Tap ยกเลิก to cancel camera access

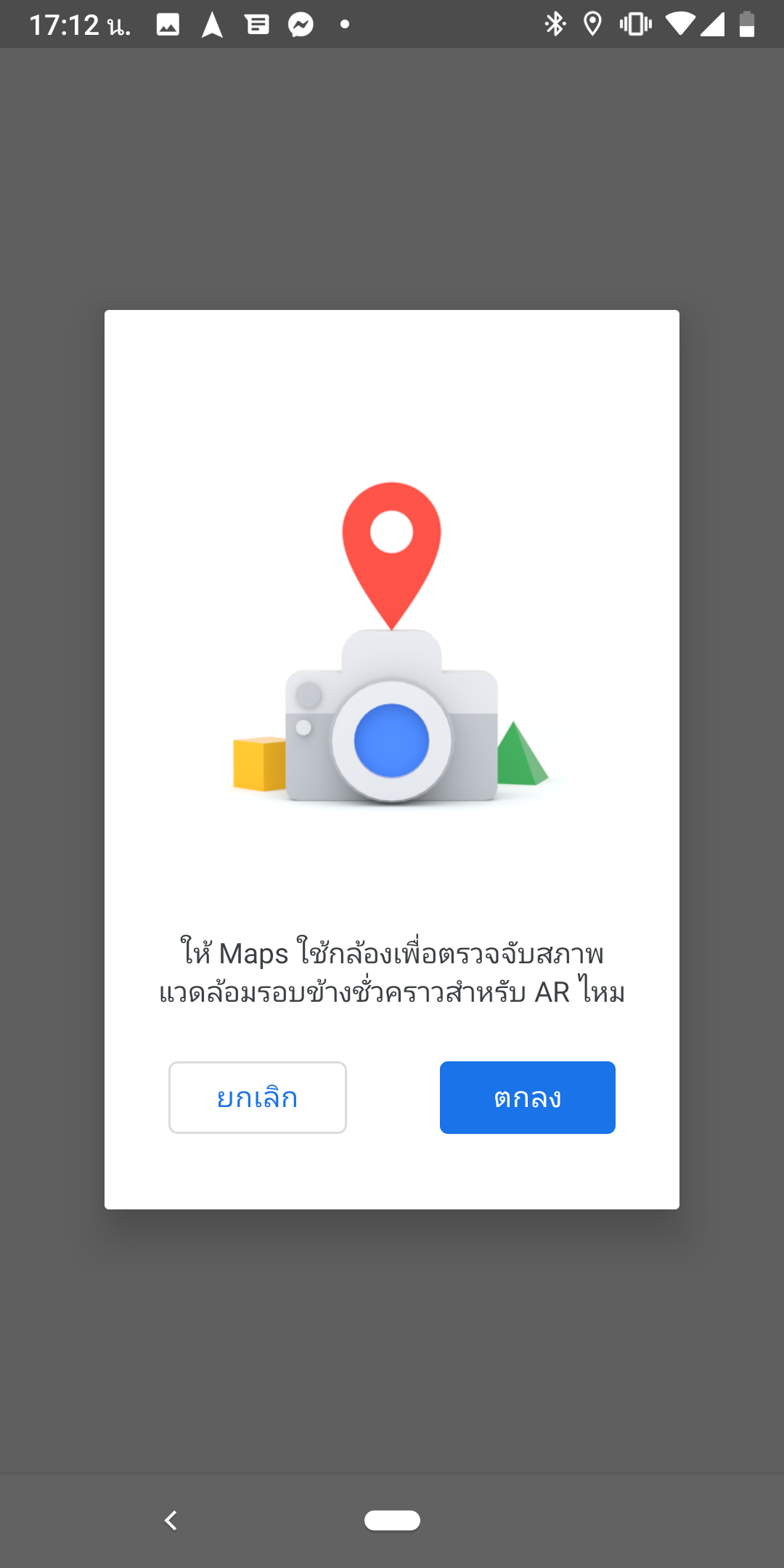click(257, 1097)
